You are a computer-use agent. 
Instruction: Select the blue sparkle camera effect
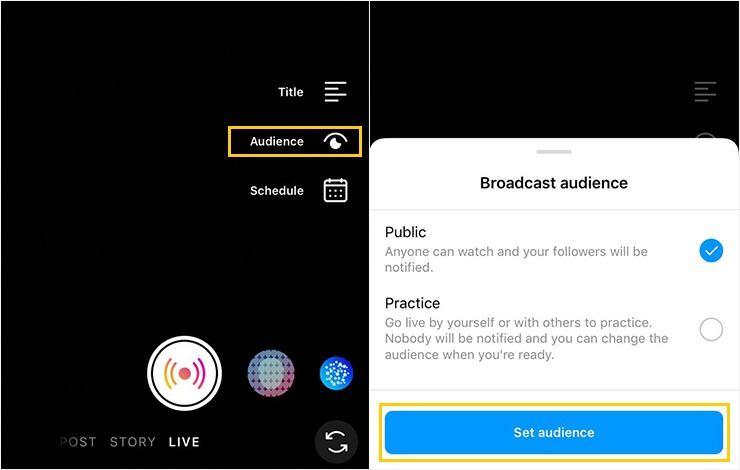pyautogui.click(x=335, y=373)
